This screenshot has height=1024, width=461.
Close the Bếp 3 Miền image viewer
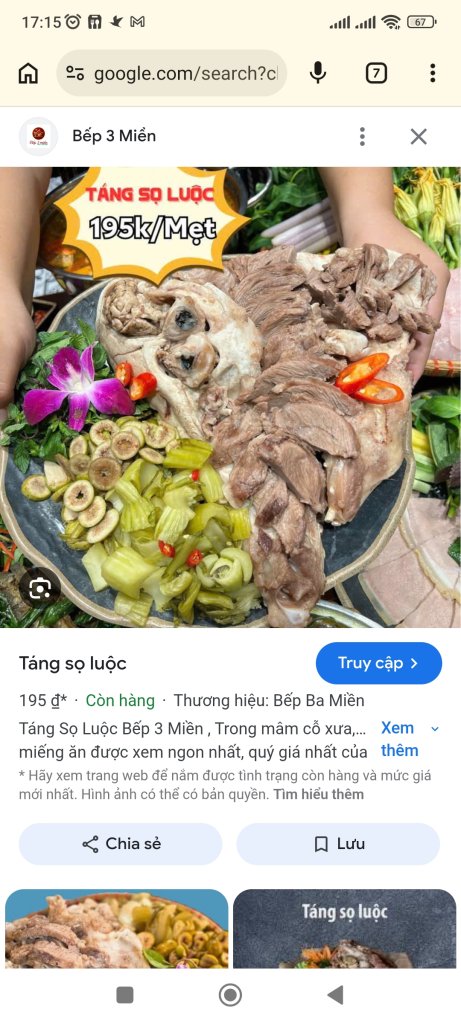[x=419, y=136]
